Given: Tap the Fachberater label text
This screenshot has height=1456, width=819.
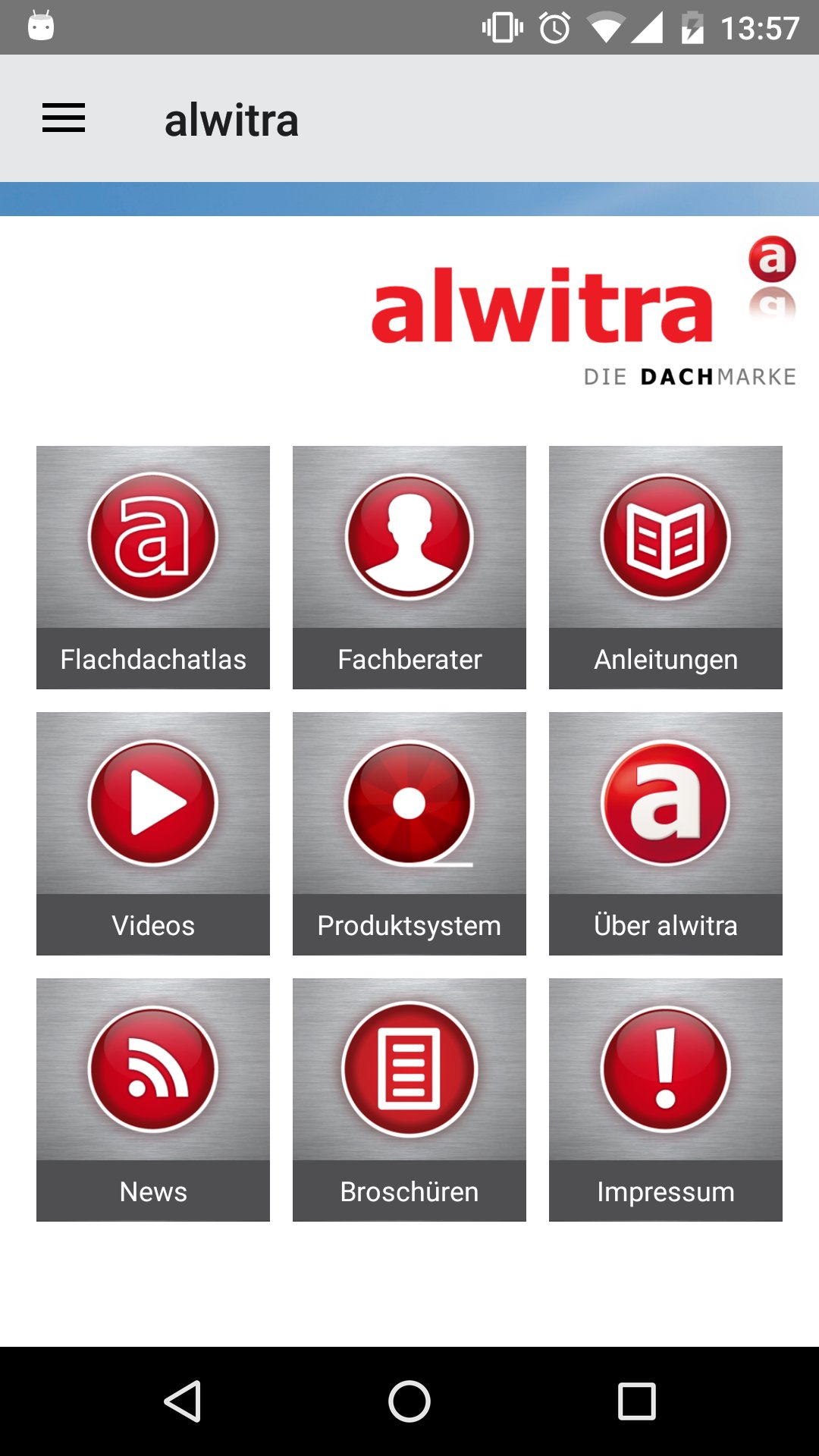Looking at the screenshot, I should click(x=409, y=659).
